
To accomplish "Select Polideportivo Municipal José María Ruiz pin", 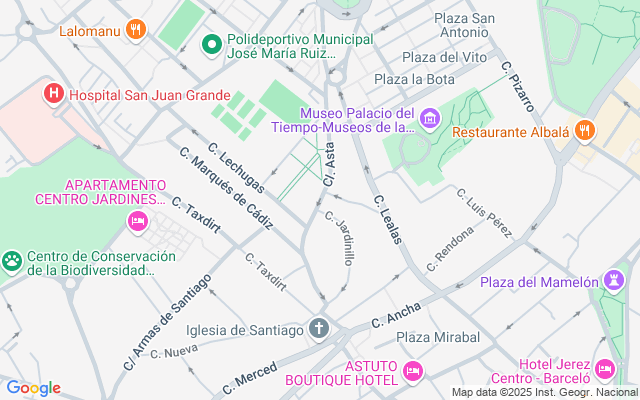I will (212, 44).
